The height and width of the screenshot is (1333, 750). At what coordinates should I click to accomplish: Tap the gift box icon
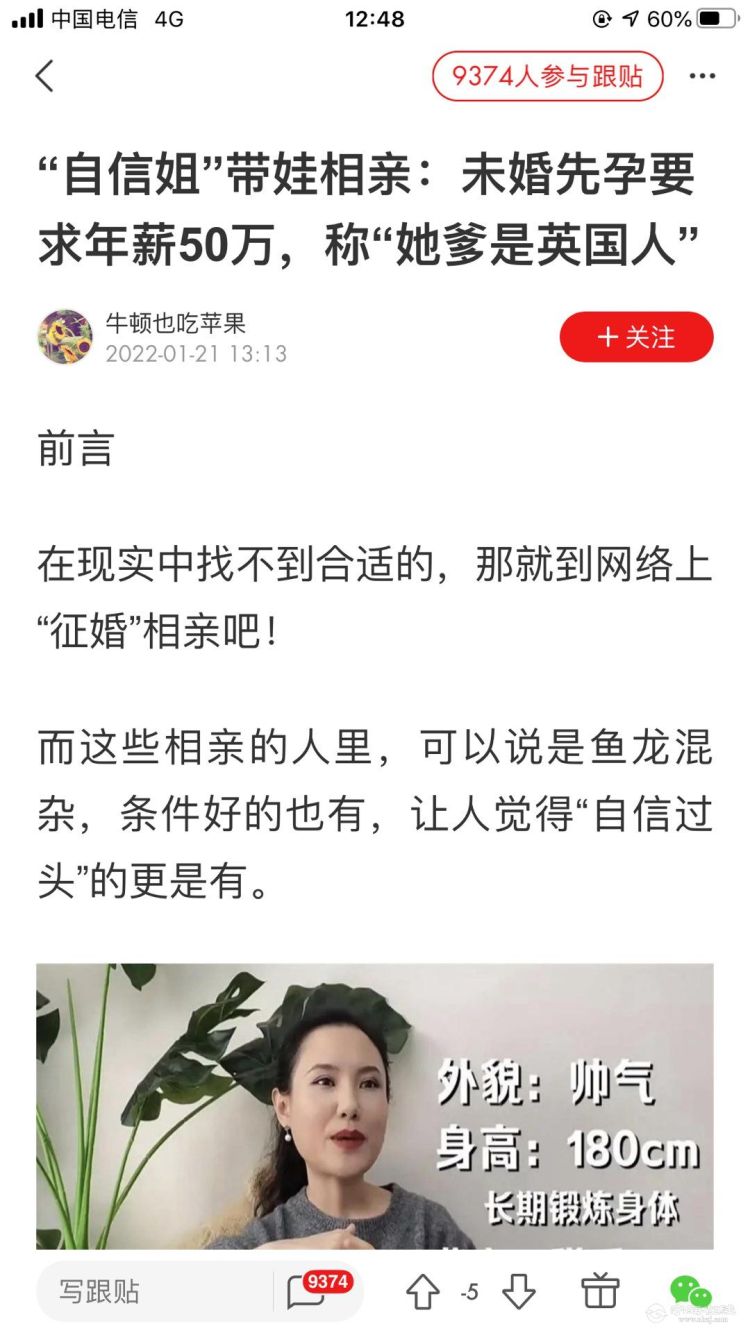tap(600, 1291)
